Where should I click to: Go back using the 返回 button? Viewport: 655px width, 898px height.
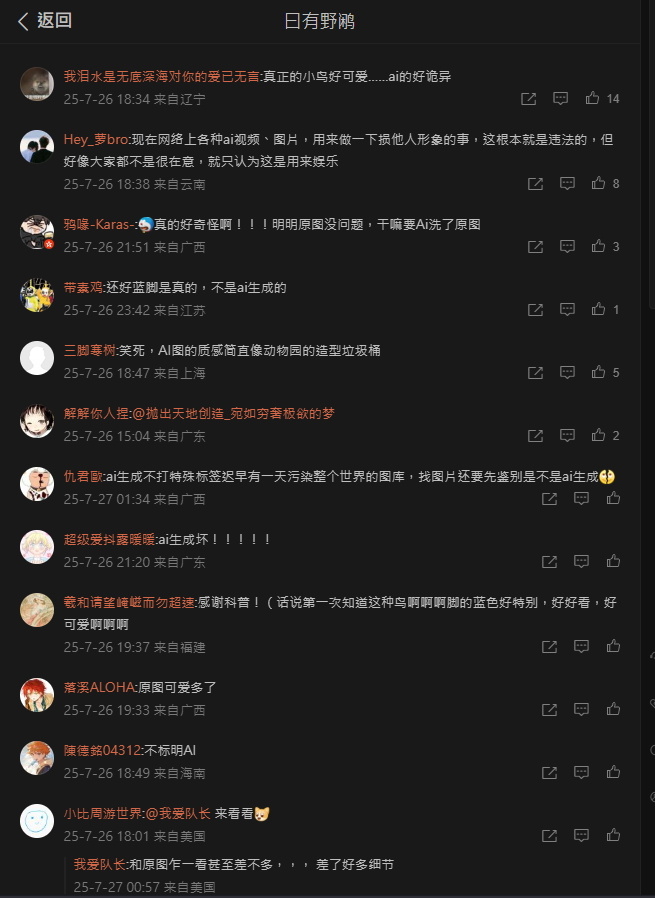[x=45, y=21]
